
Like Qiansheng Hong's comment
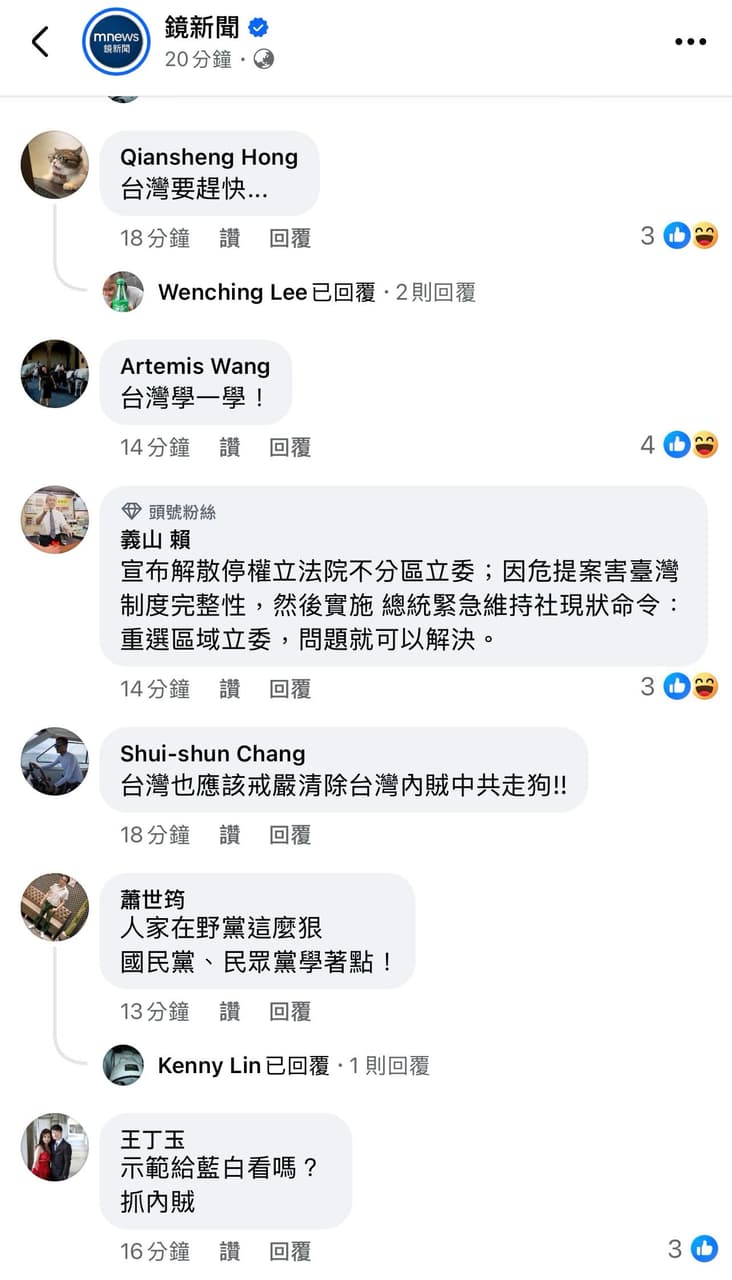tap(230, 238)
